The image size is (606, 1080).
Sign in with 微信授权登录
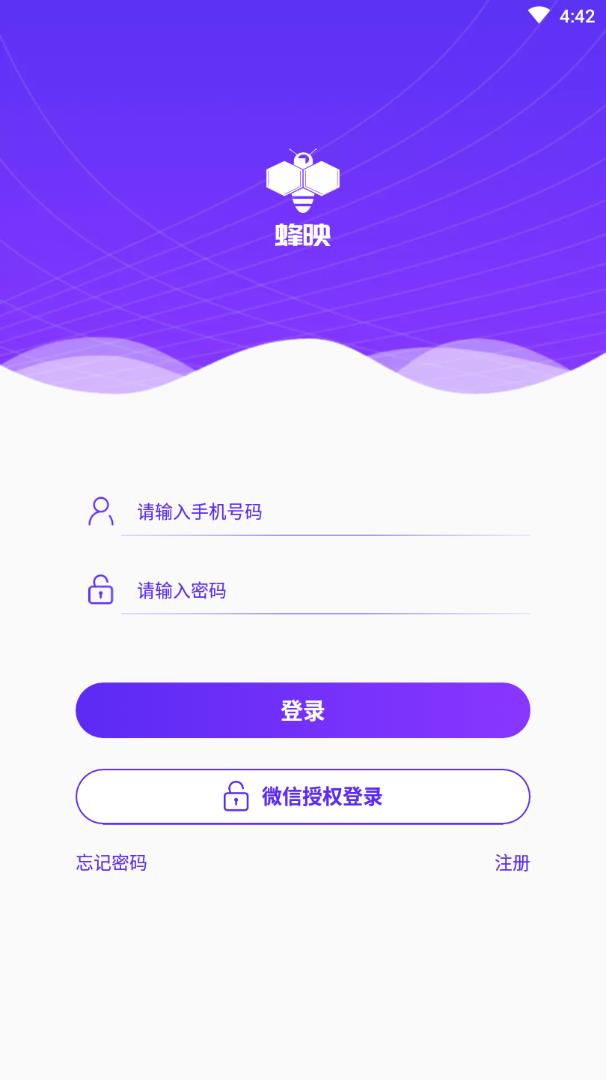[x=303, y=797]
